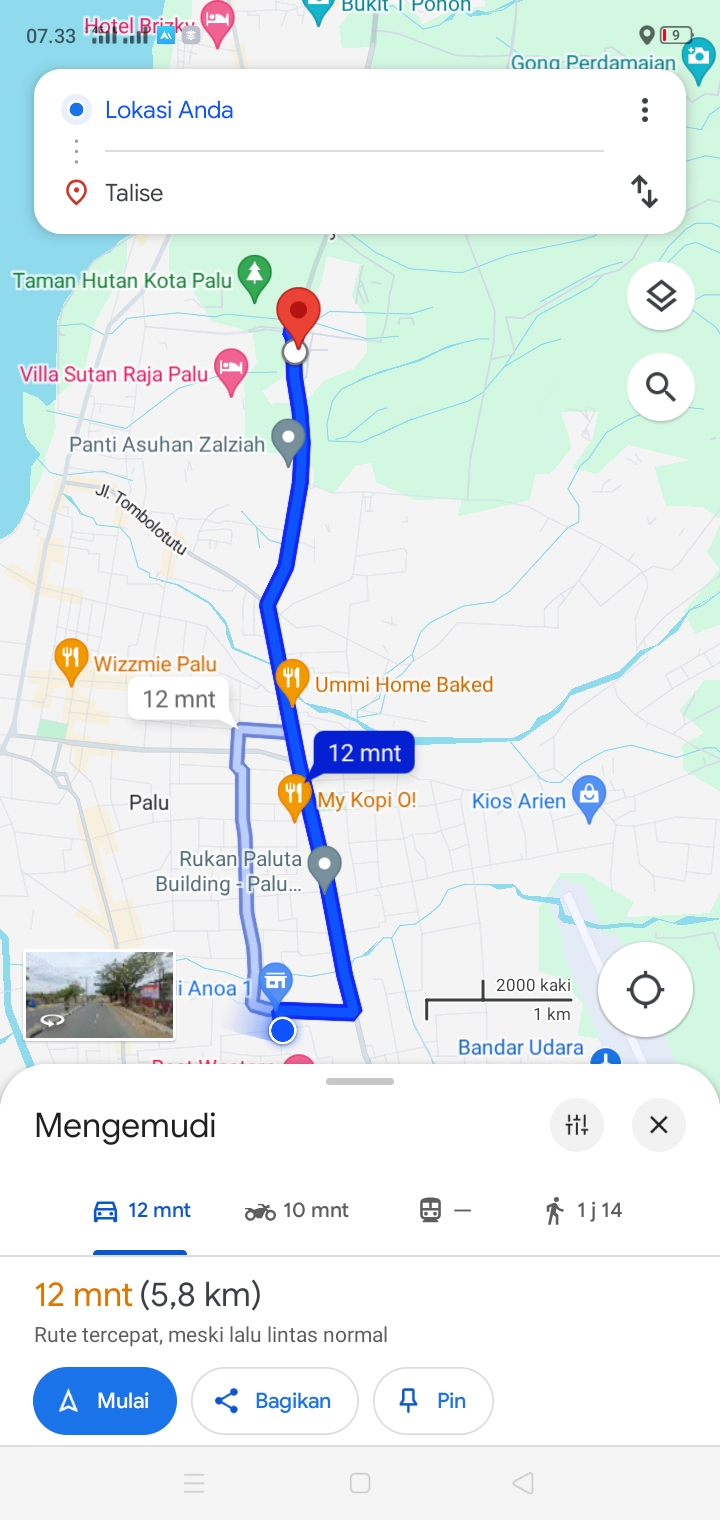Tap the system back button
This screenshot has width=720, height=1520.
pyautogui.click(x=522, y=1483)
